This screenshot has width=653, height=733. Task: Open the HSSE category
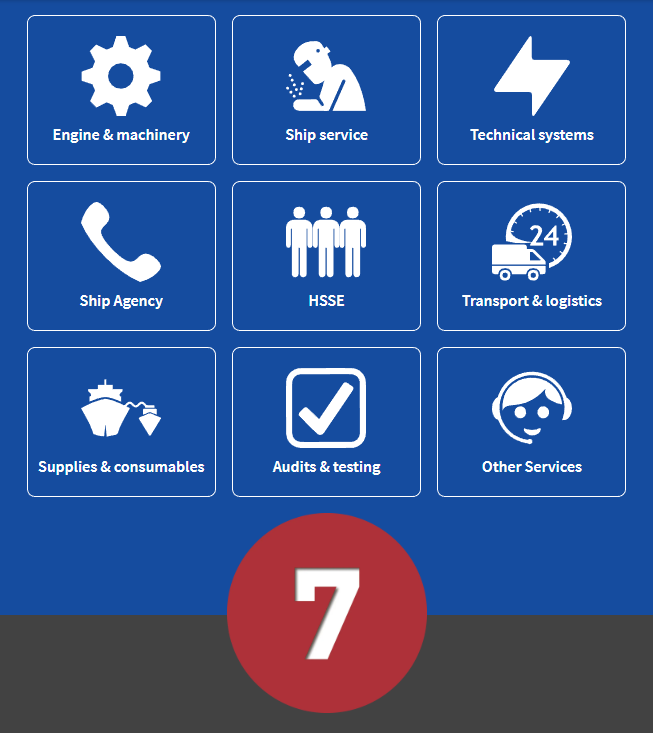[326, 256]
